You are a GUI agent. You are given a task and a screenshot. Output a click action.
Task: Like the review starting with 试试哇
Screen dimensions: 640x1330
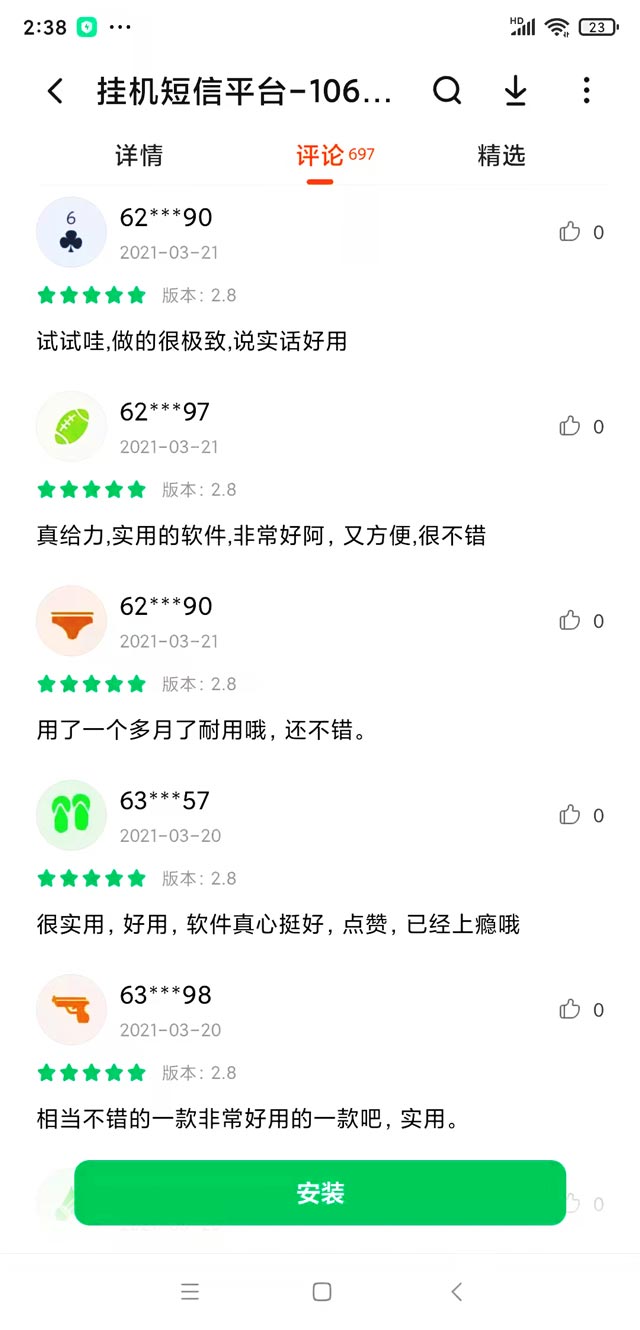pos(570,232)
